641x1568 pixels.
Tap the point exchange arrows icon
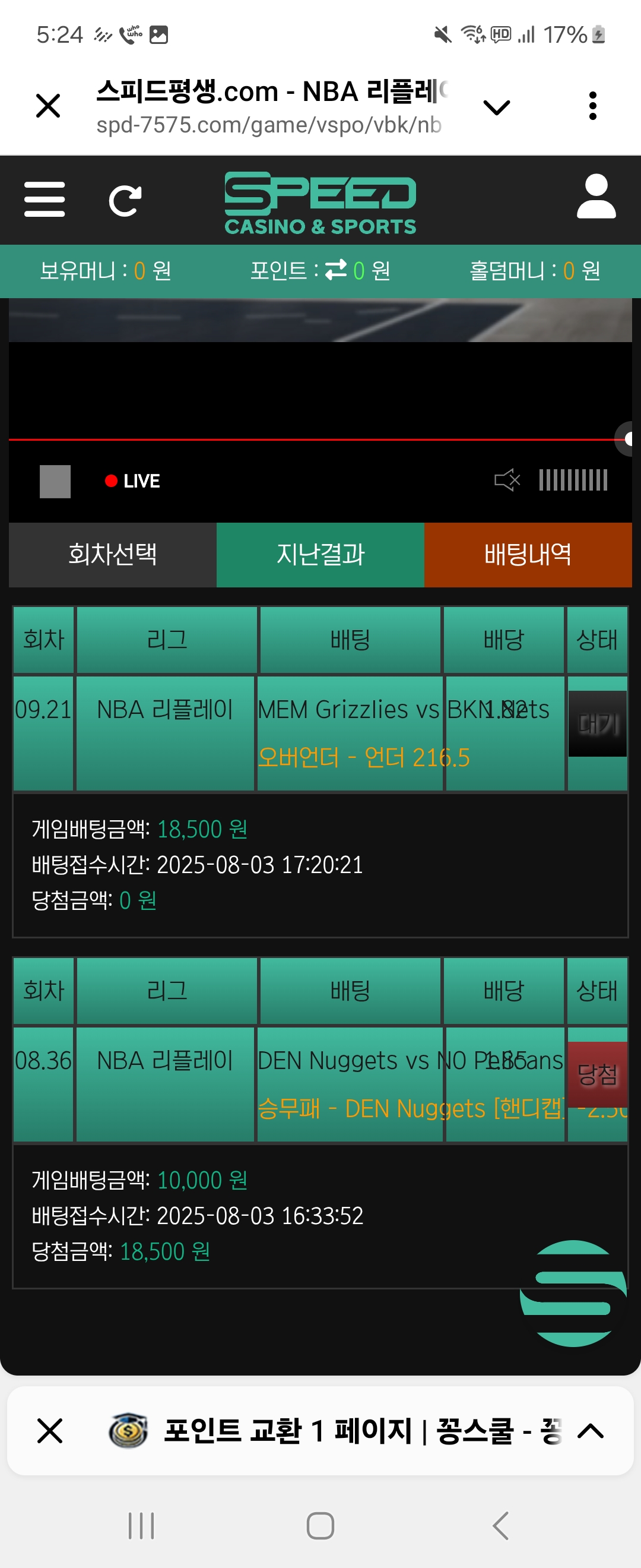[x=336, y=270]
